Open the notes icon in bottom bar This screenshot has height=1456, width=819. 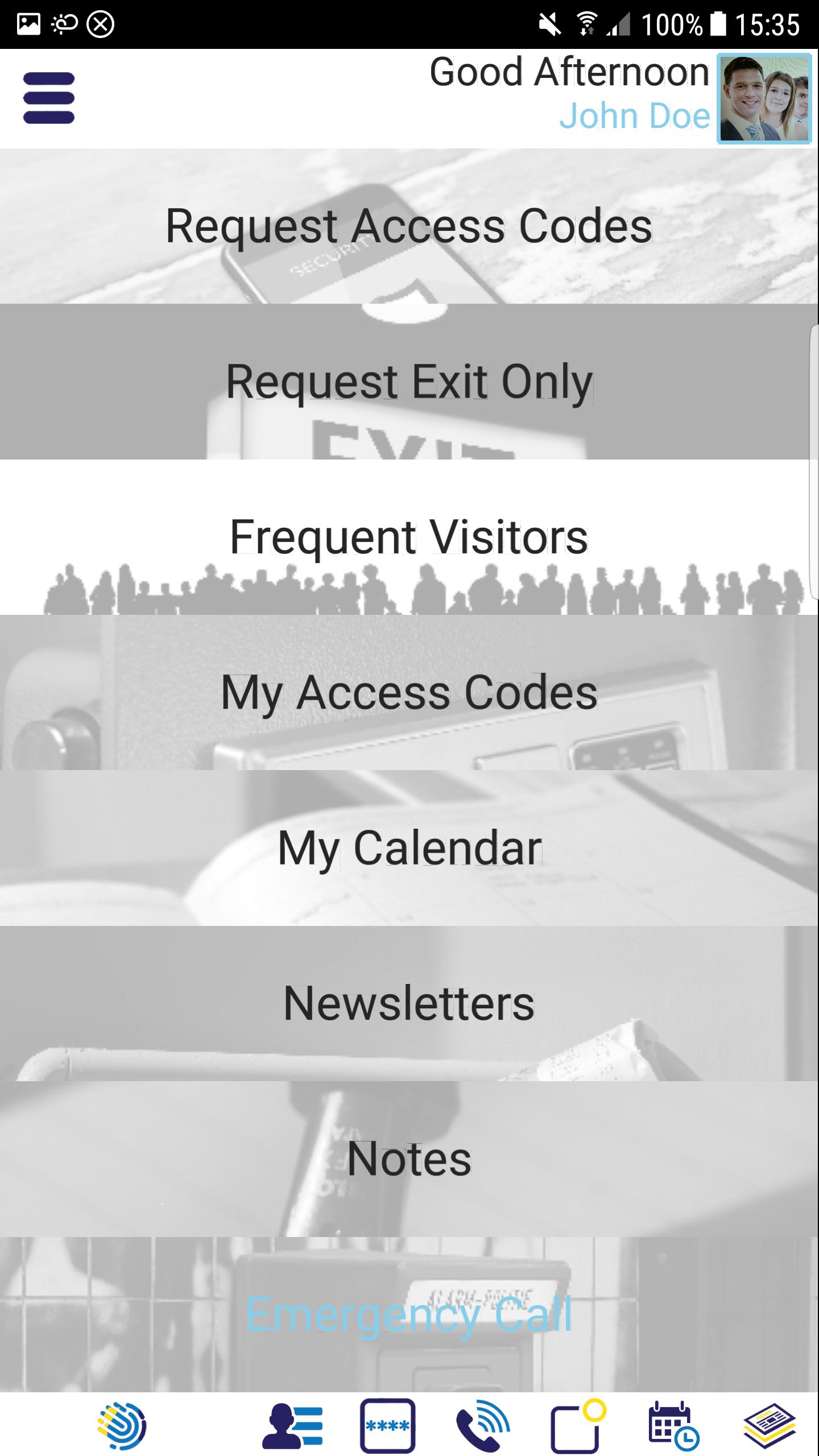[577, 1426]
